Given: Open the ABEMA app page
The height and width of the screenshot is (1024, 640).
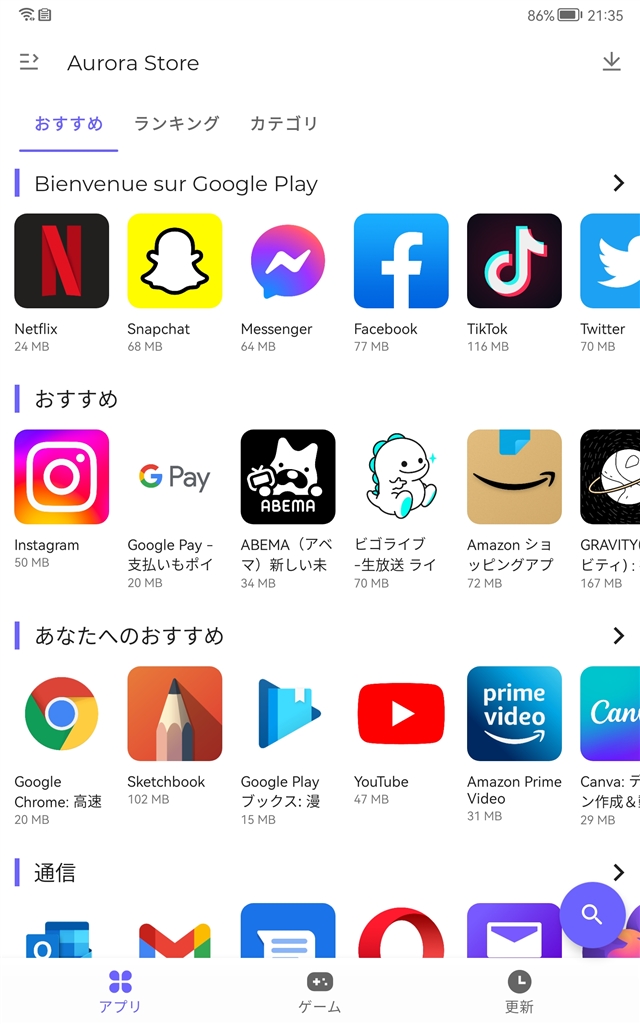Looking at the screenshot, I should [288, 477].
